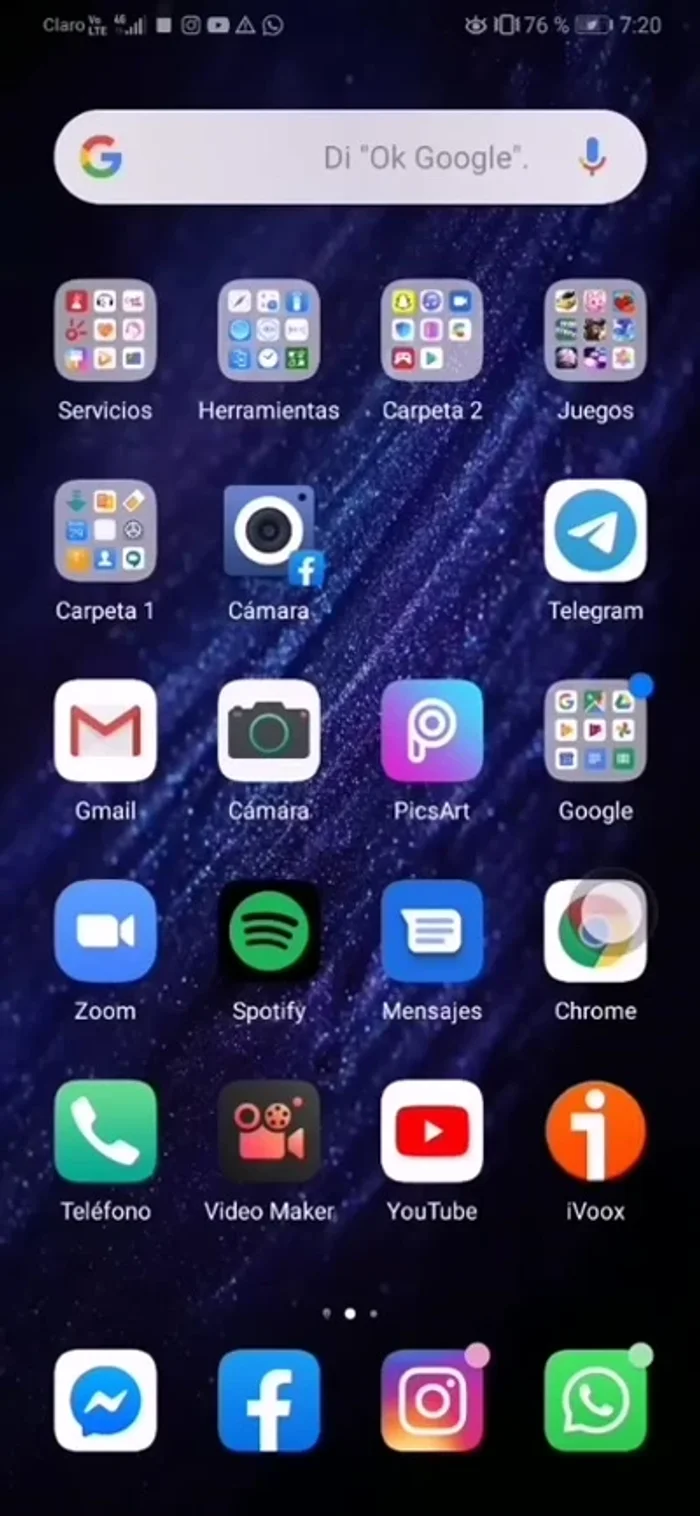Open the Gmail app
This screenshot has width=700, height=1516.
point(105,731)
